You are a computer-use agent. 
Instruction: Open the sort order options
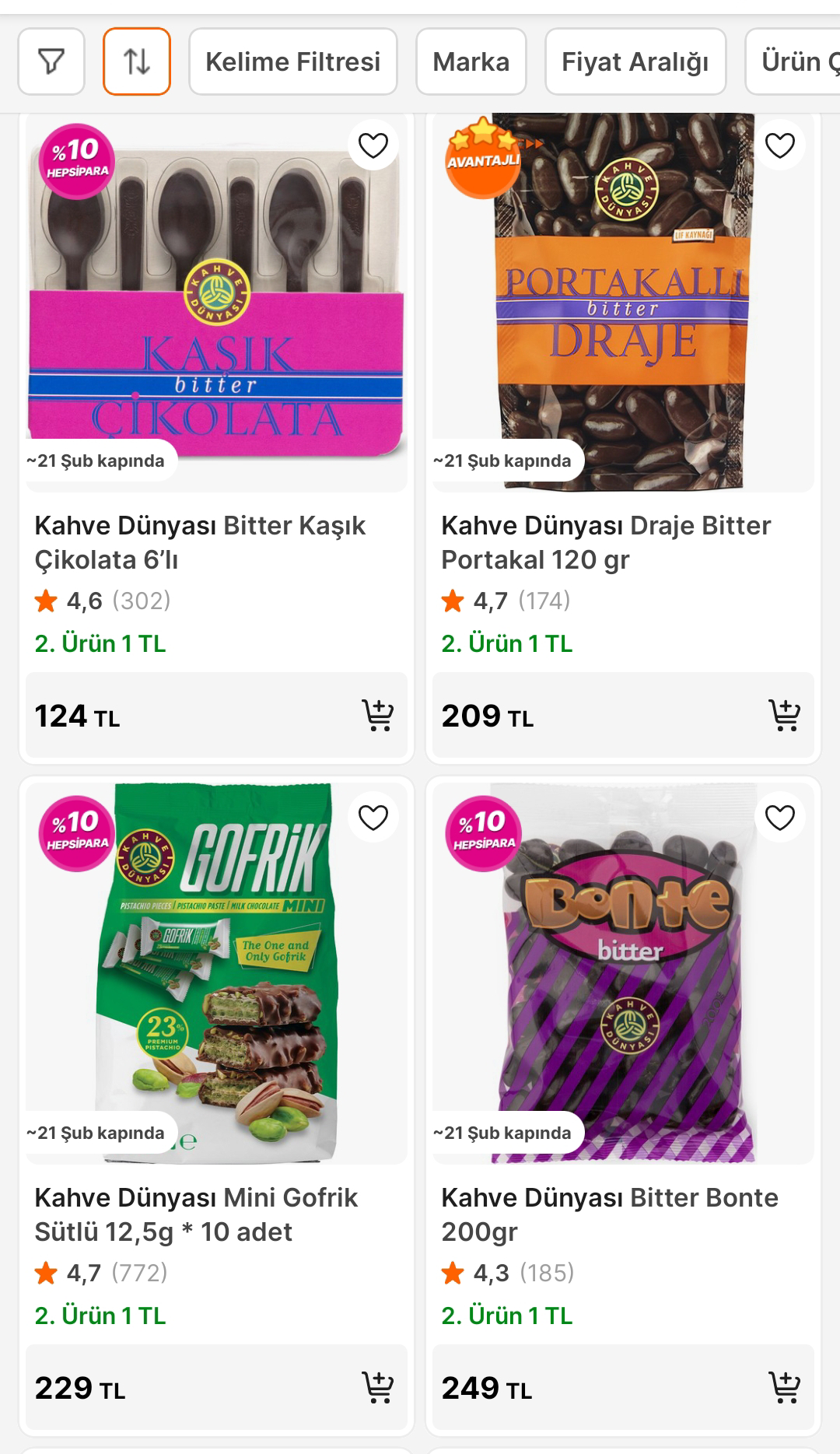[137, 61]
